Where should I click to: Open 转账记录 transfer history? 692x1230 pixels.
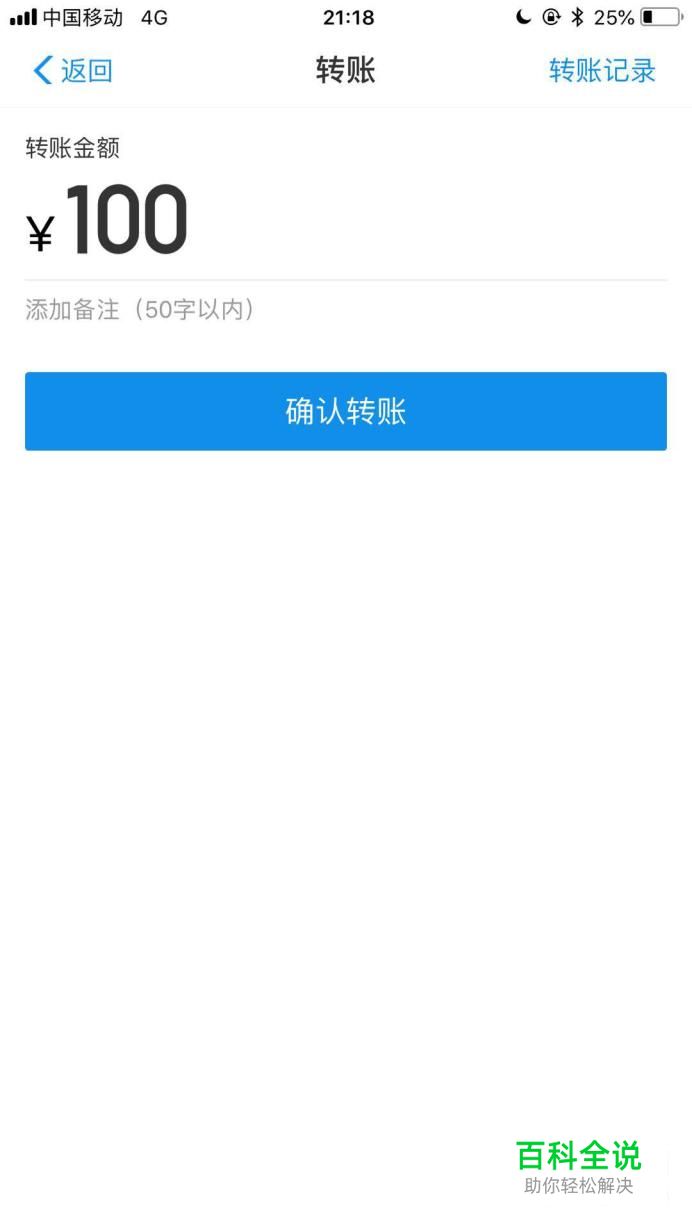tap(602, 71)
